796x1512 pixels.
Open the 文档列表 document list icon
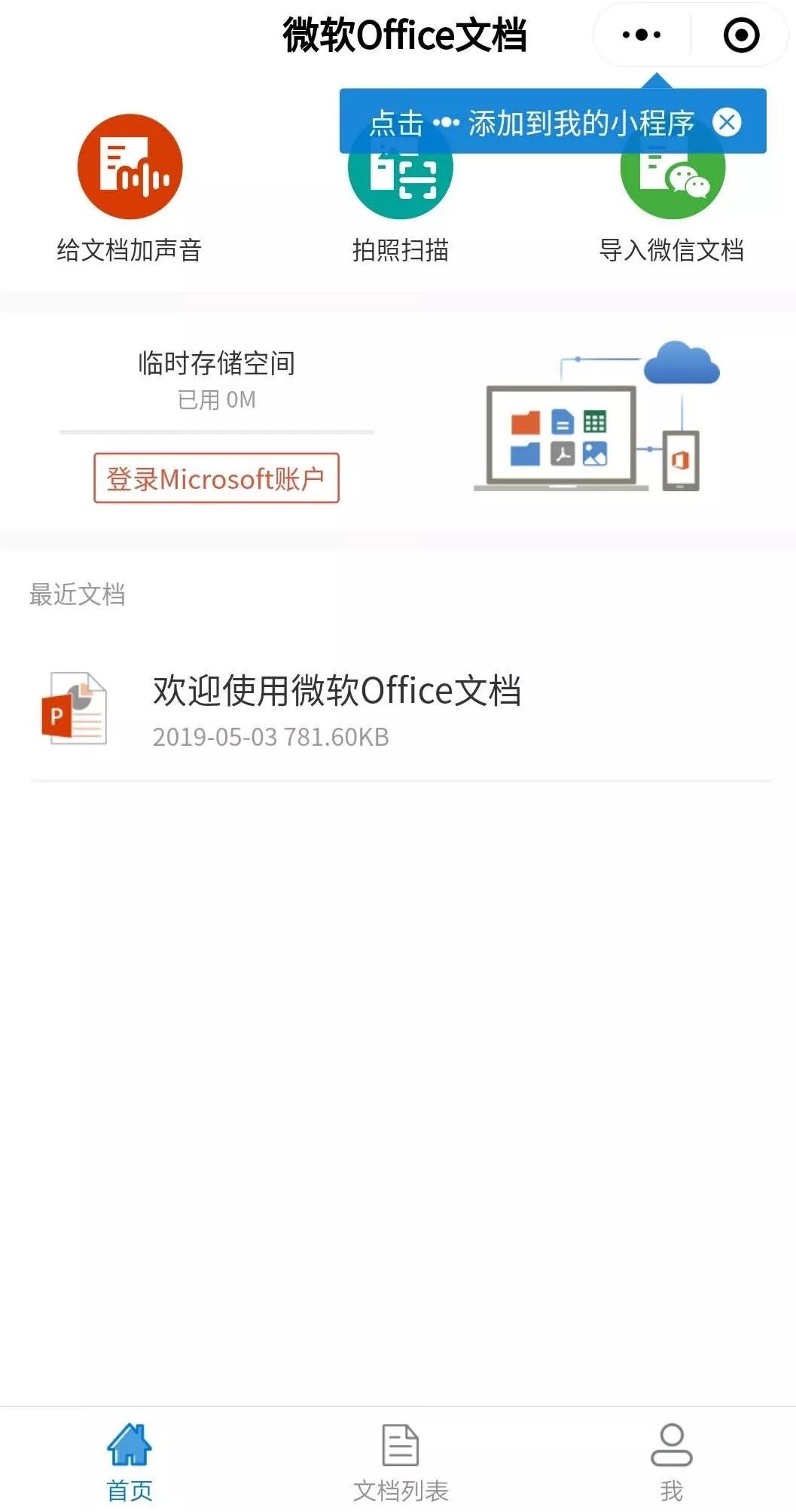tap(400, 1444)
